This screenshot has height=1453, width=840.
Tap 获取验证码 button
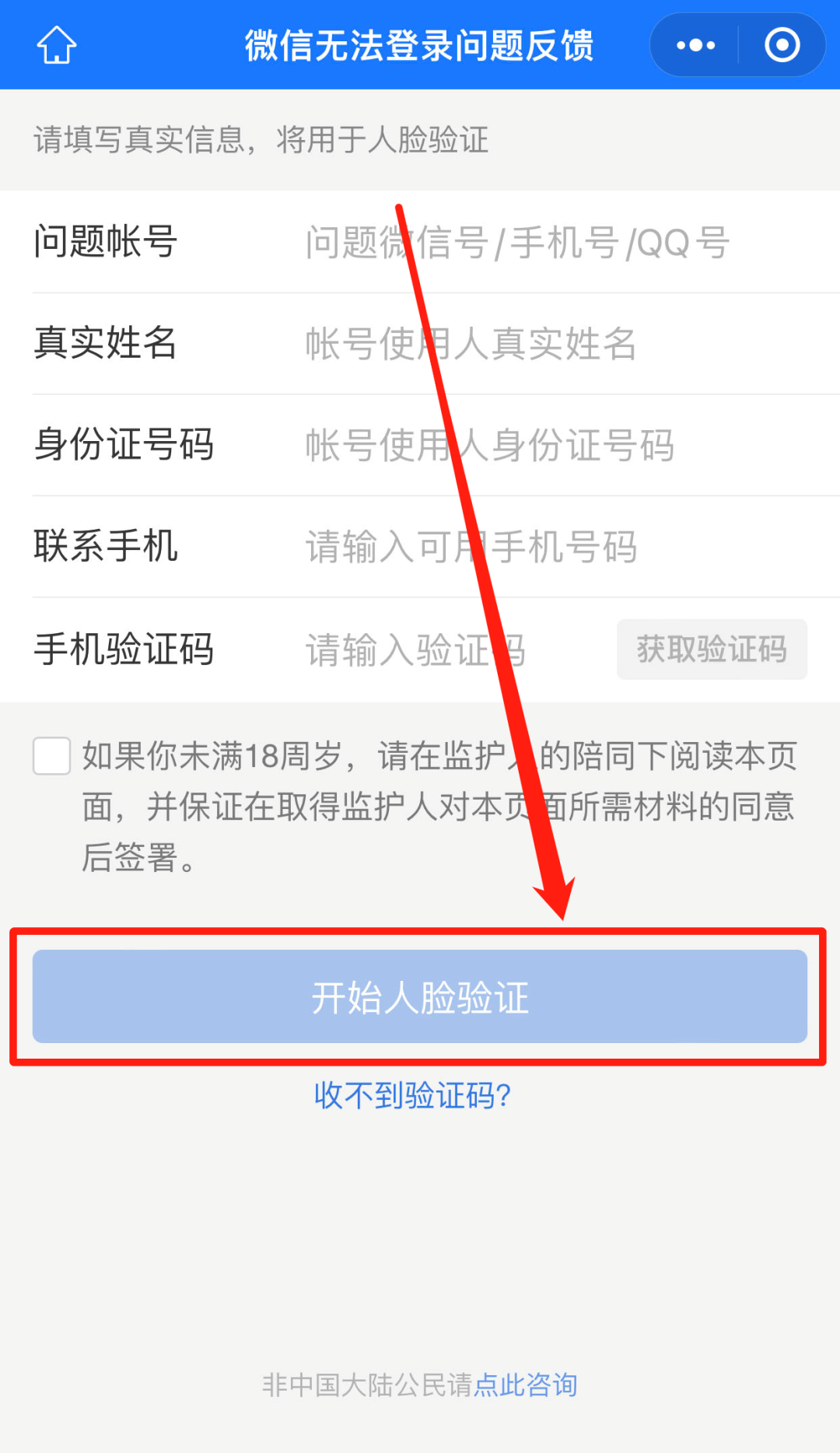712,649
